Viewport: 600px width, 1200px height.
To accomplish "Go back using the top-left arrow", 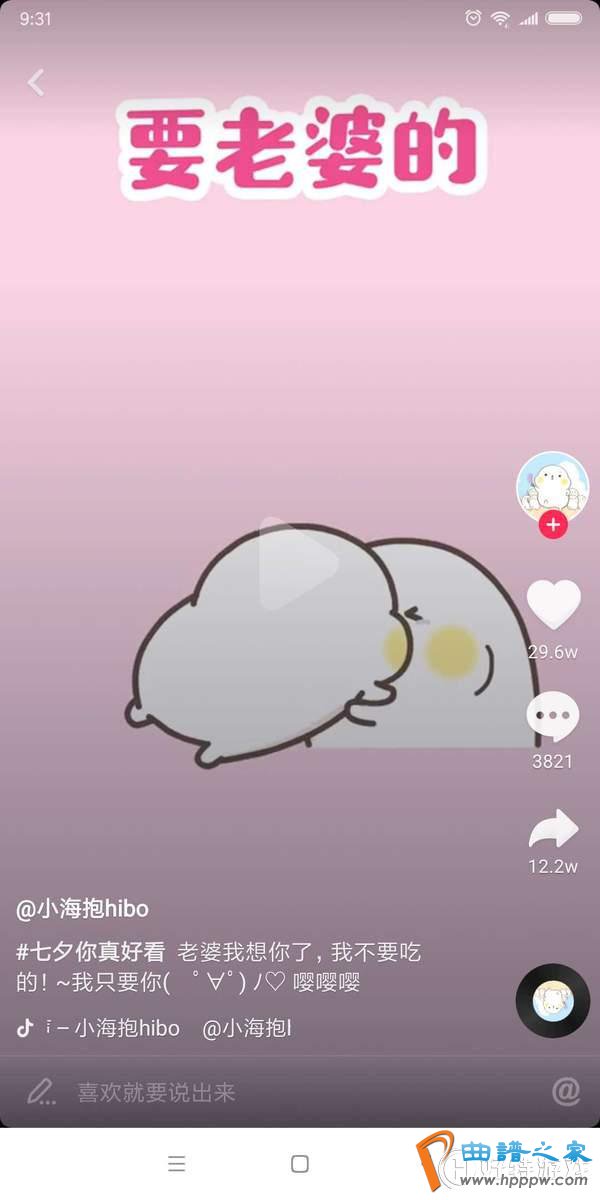I will pos(36,82).
